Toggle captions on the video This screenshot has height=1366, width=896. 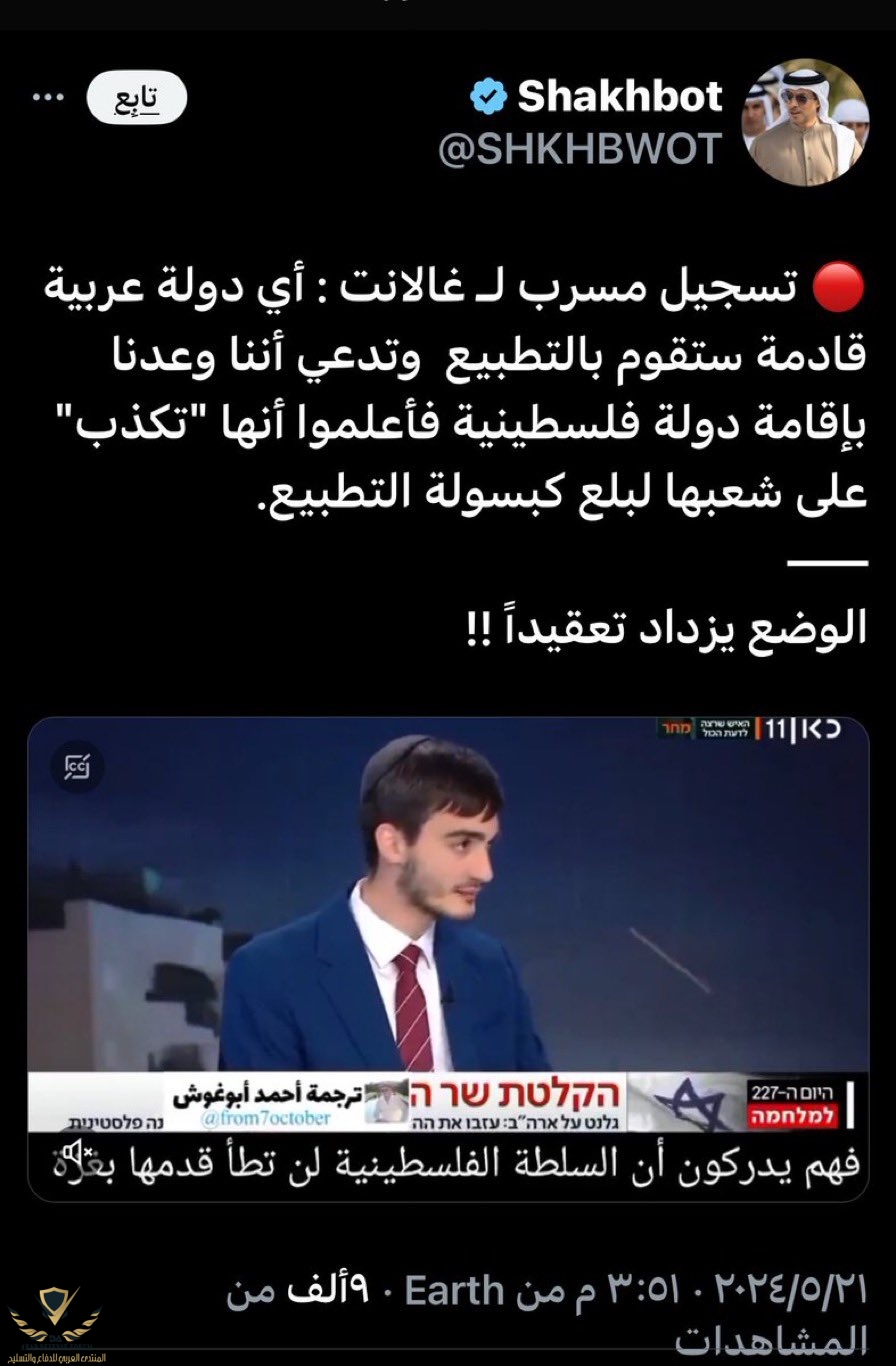point(78,766)
